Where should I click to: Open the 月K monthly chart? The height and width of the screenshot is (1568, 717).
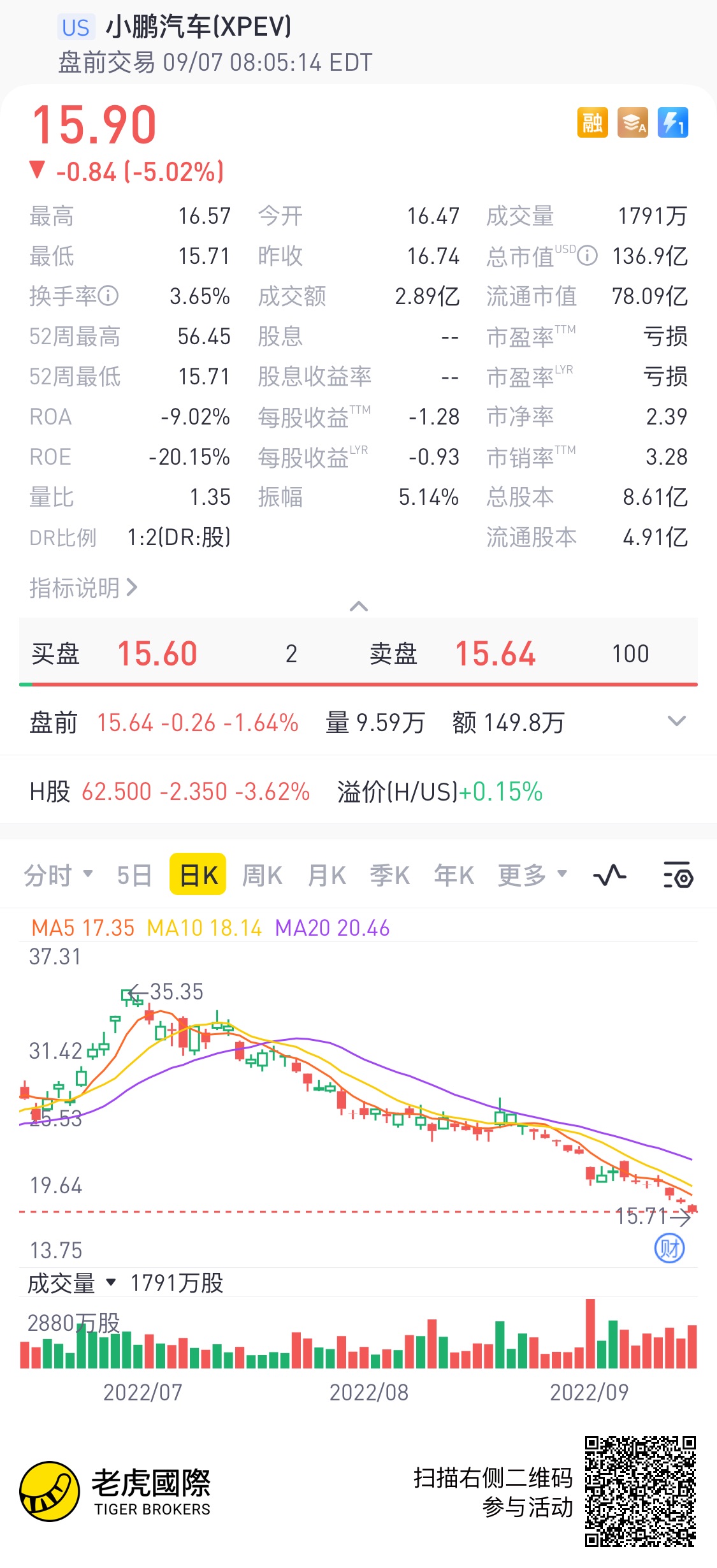326,875
